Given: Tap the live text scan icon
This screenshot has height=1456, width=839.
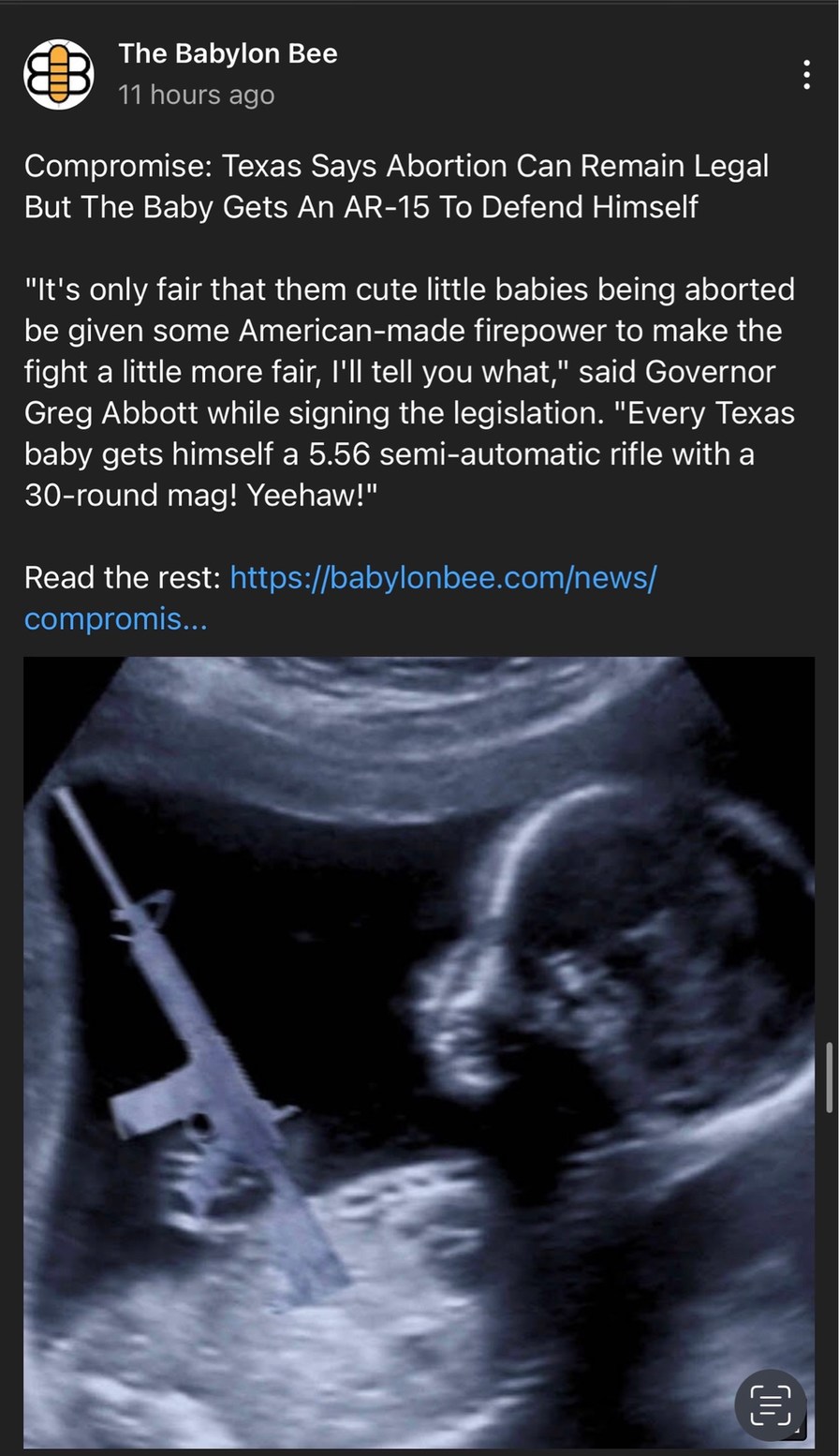Looking at the screenshot, I should [x=770, y=1404].
